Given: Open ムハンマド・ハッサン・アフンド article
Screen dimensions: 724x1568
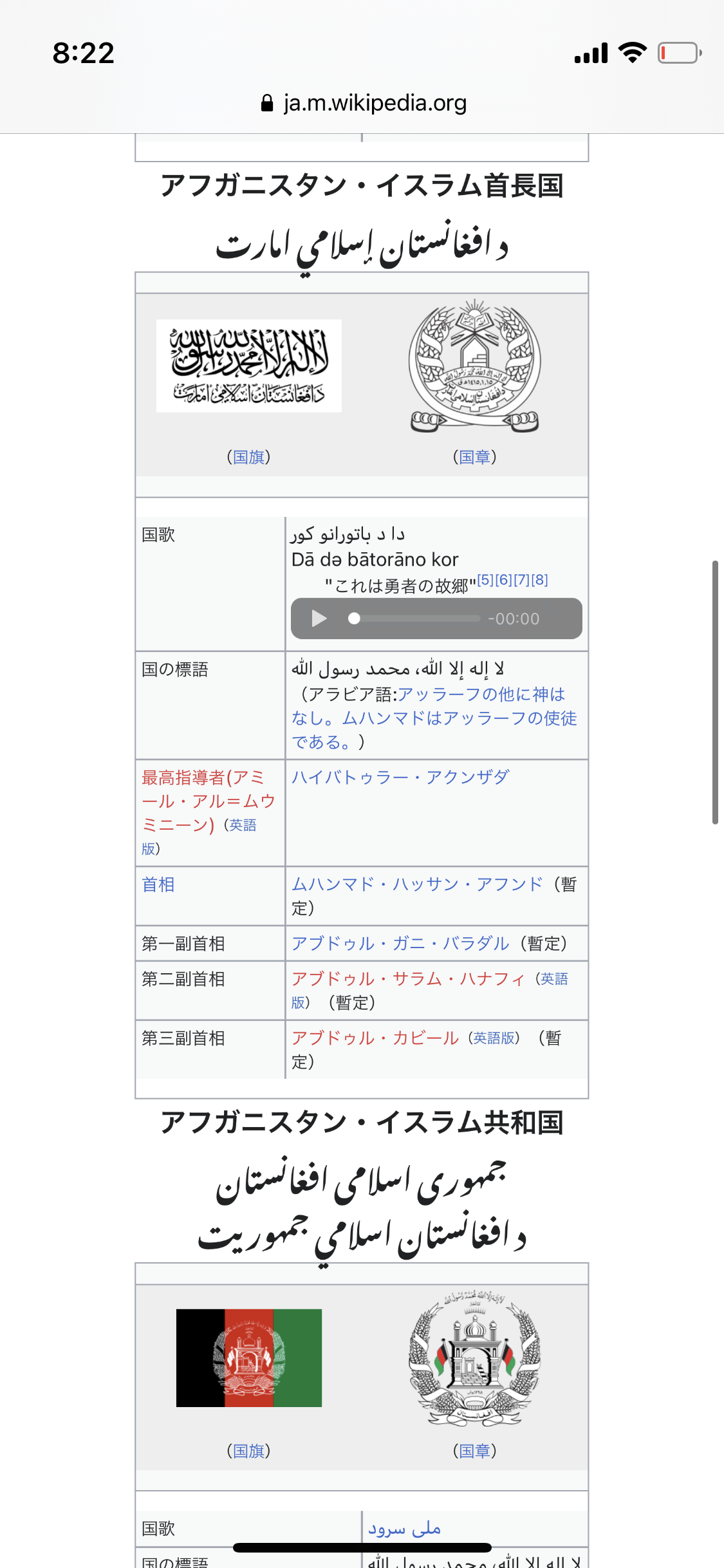Looking at the screenshot, I should (x=417, y=884).
